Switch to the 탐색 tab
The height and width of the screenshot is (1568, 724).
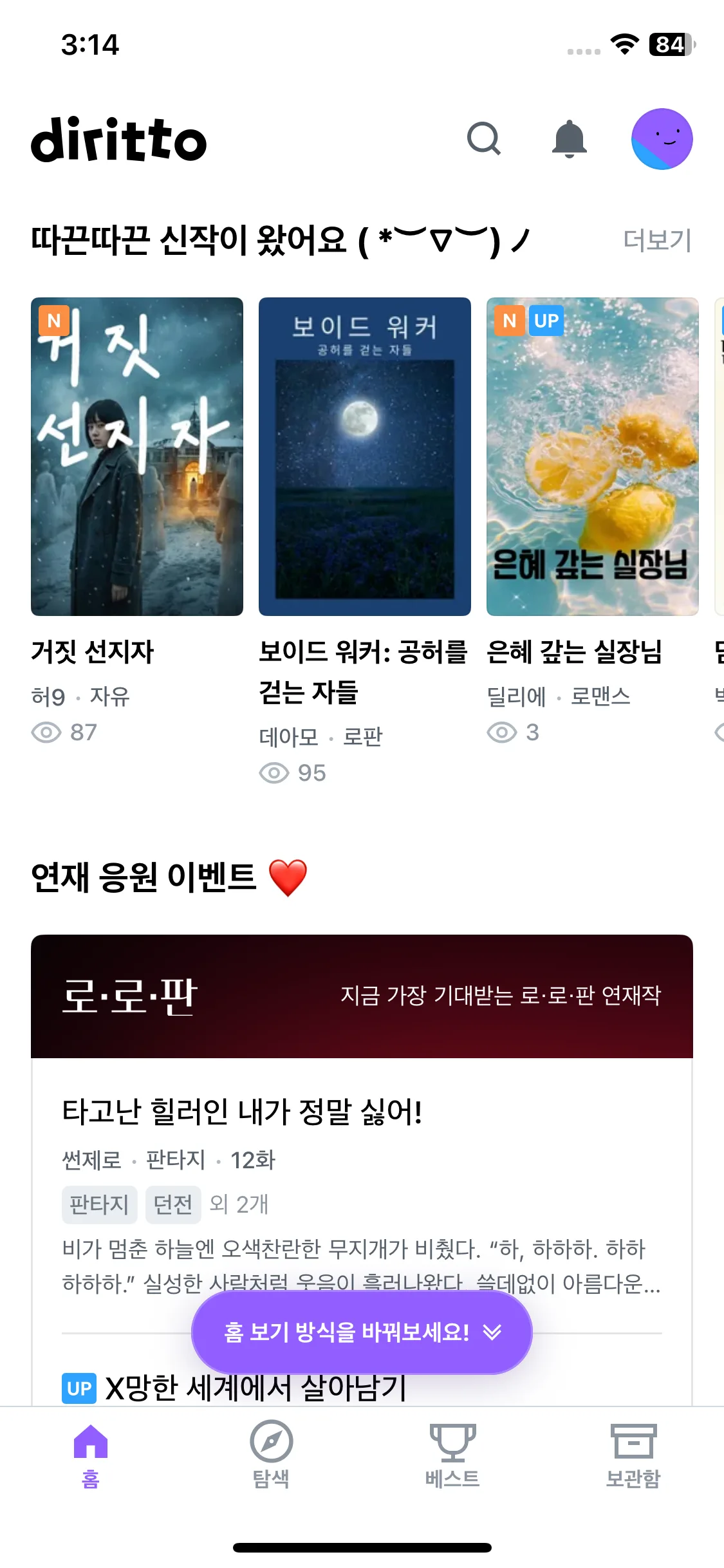[x=271, y=1455]
